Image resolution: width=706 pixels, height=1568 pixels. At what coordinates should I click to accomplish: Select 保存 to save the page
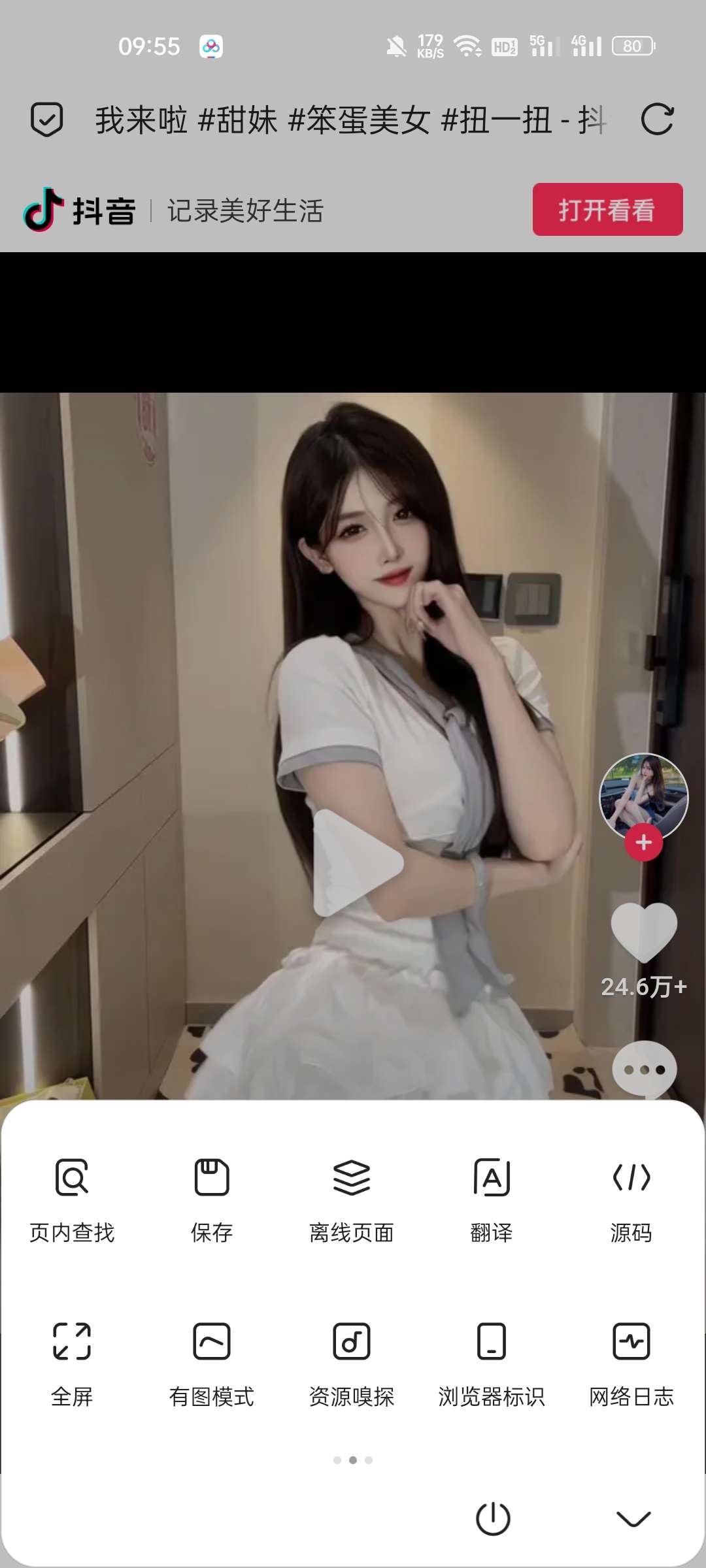tap(212, 1200)
